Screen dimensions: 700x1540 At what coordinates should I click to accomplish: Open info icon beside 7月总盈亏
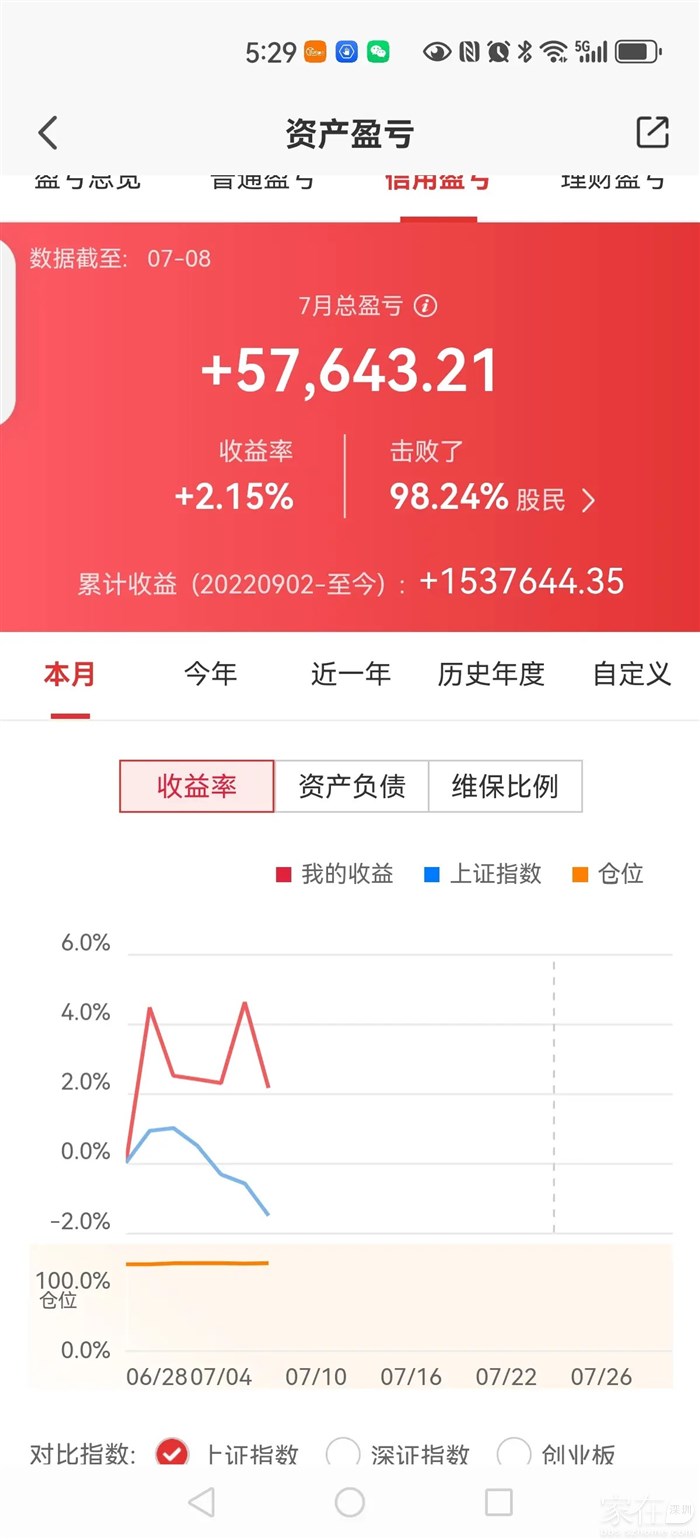(426, 306)
